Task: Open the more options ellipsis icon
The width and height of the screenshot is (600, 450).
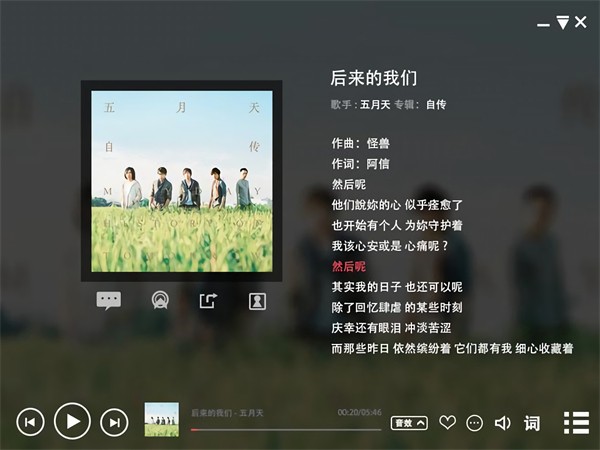Action: coord(475,423)
